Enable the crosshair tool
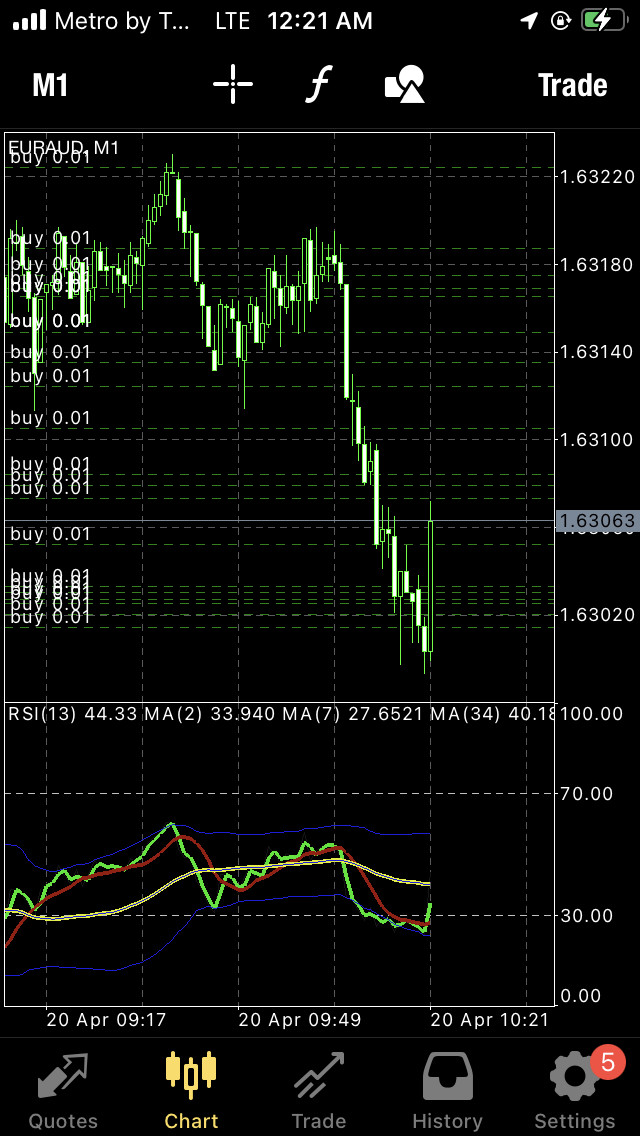This screenshot has height=1136, width=640. pos(233,84)
